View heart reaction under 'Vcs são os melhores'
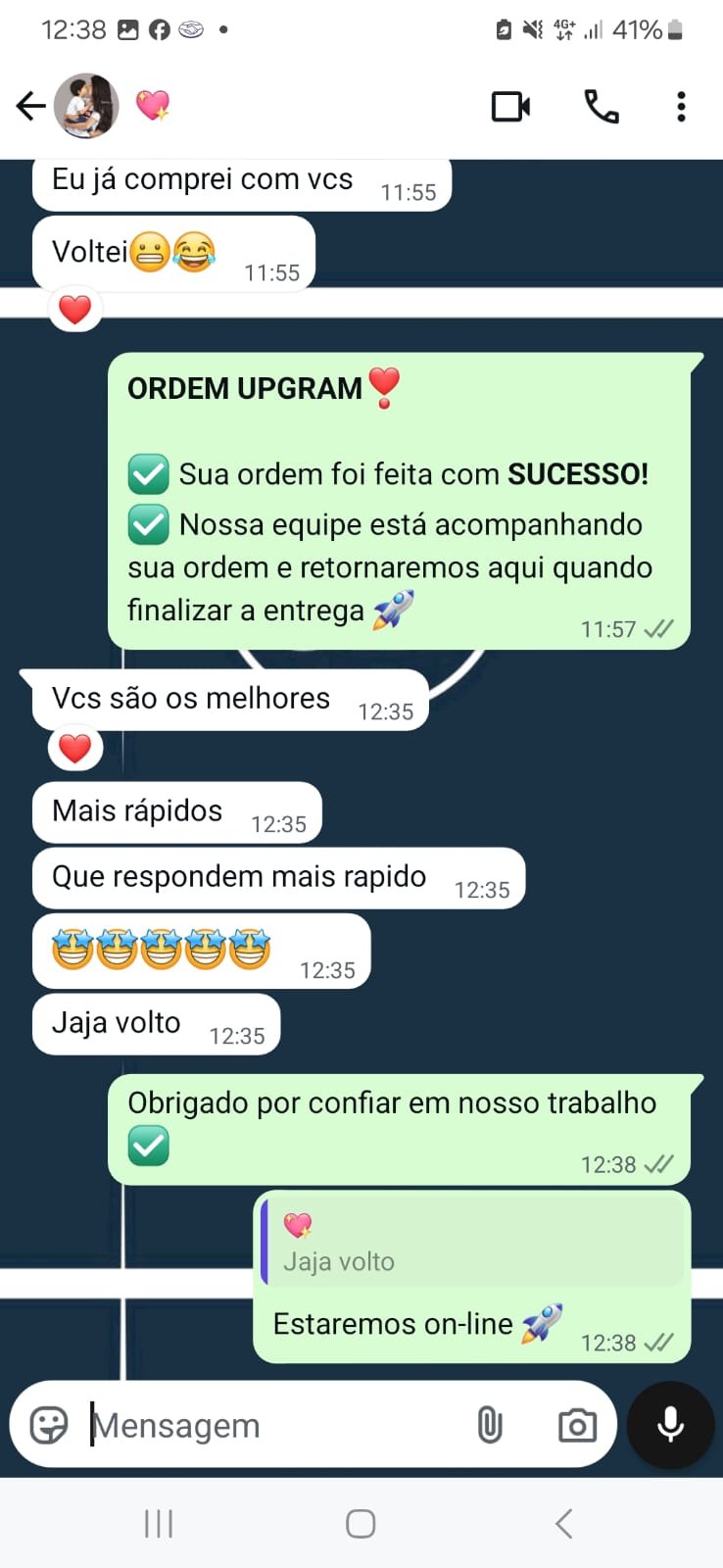Screen dimensions: 723x1568 (75, 748)
